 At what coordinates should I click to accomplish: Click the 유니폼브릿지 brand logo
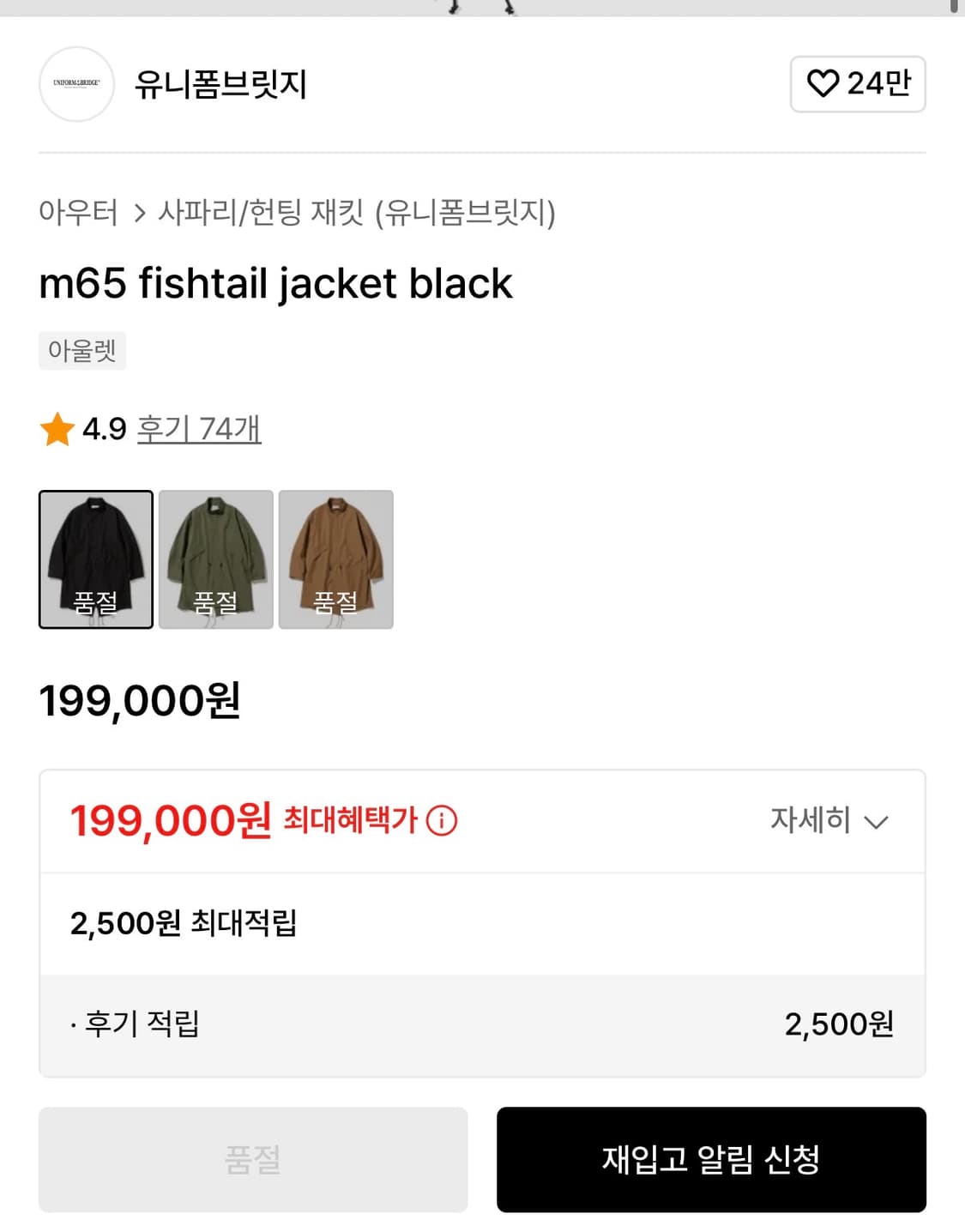coord(76,85)
